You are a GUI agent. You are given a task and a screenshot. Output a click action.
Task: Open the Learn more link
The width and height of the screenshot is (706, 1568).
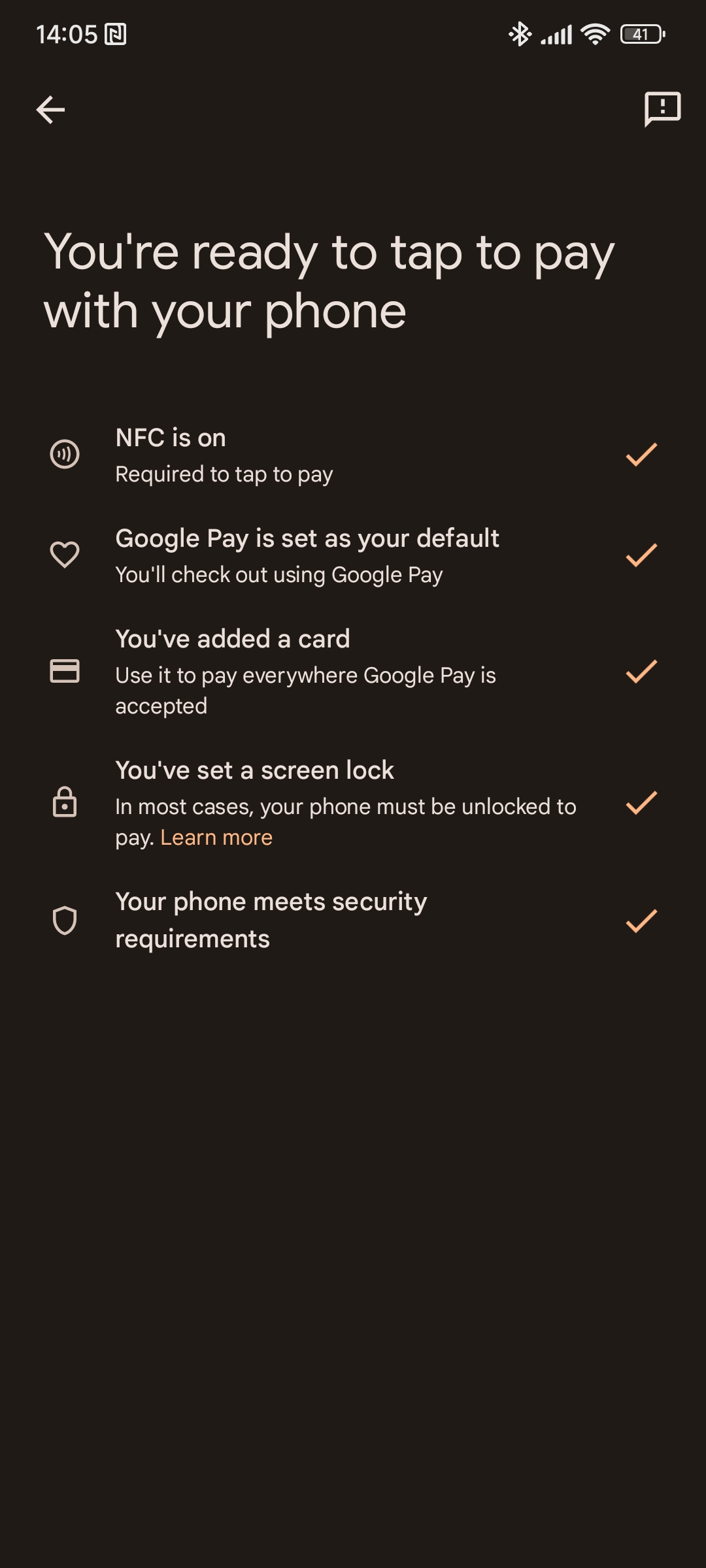tap(216, 838)
